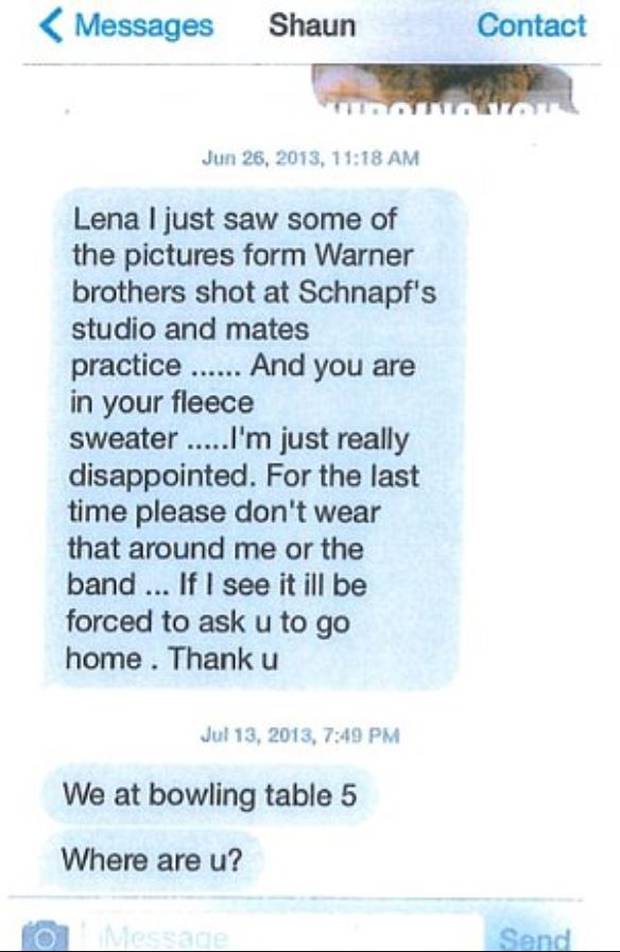Open Contact details for Shaun
The image size is (620, 952).
point(531,26)
